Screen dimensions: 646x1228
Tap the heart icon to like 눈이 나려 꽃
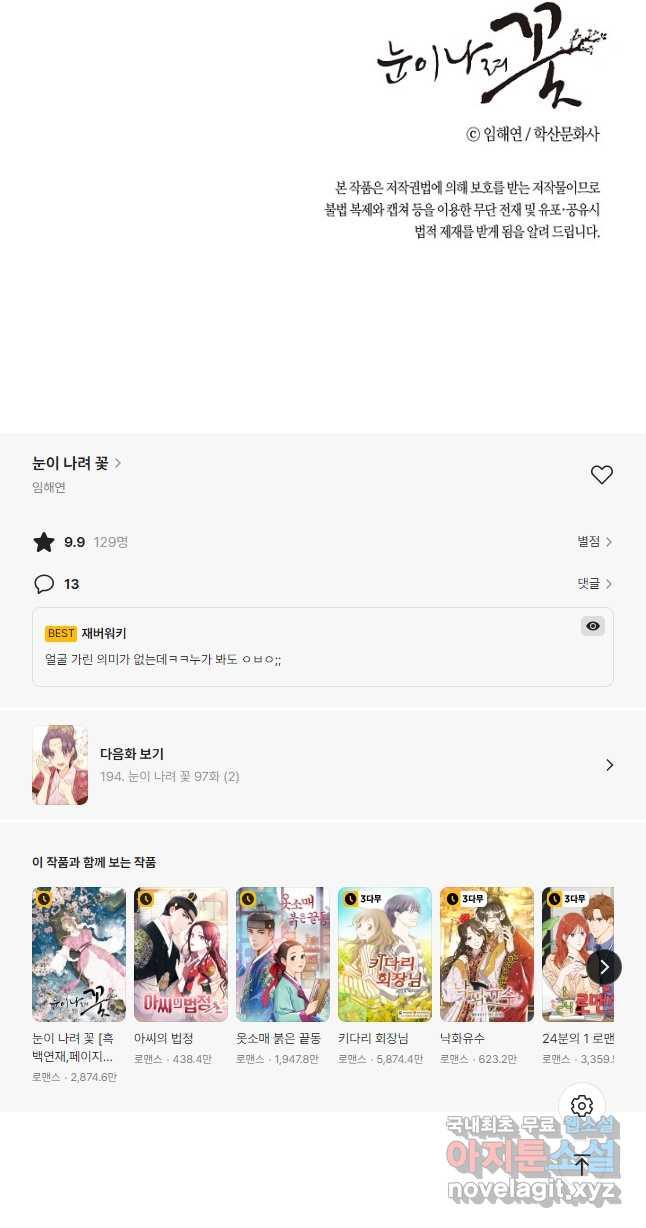601,475
